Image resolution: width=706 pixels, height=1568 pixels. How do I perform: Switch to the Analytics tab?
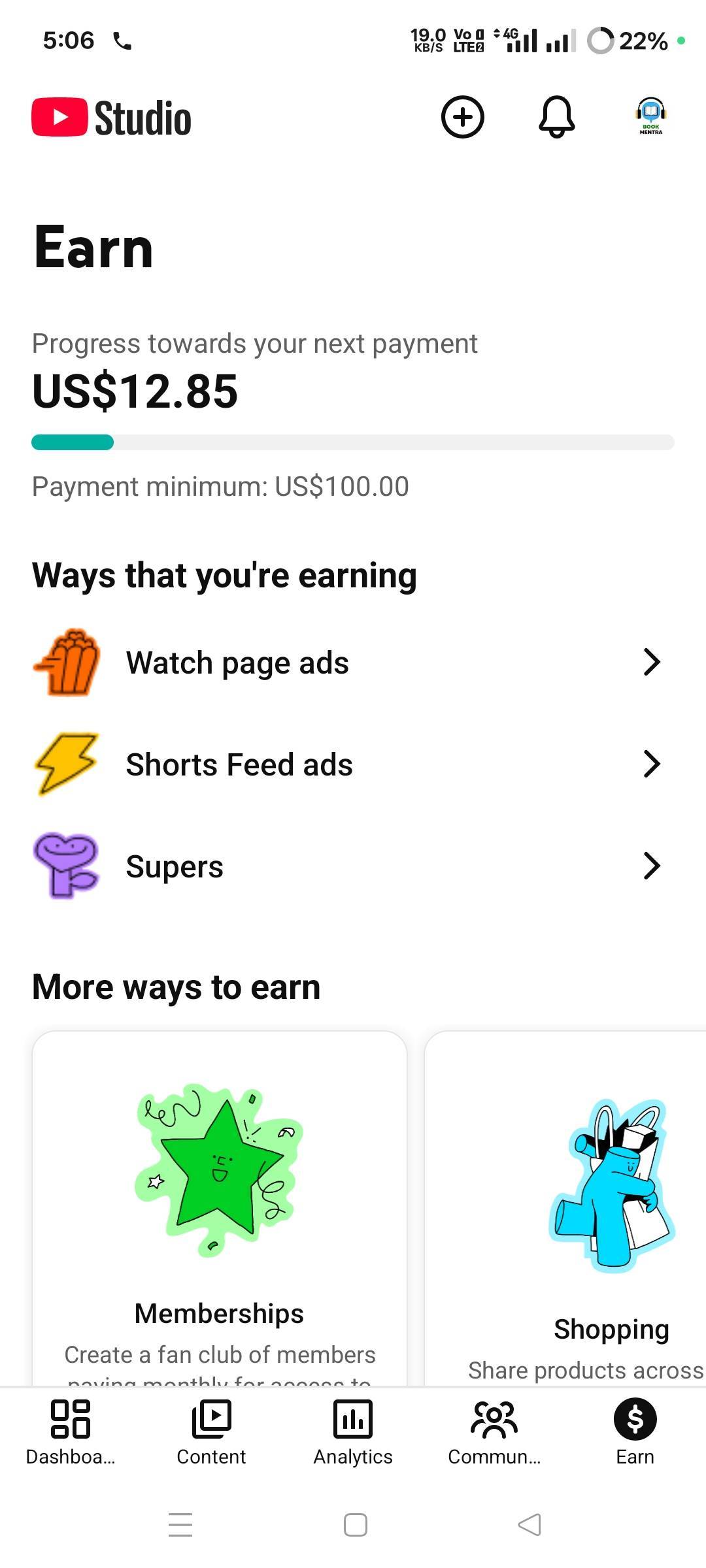[x=353, y=1432]
